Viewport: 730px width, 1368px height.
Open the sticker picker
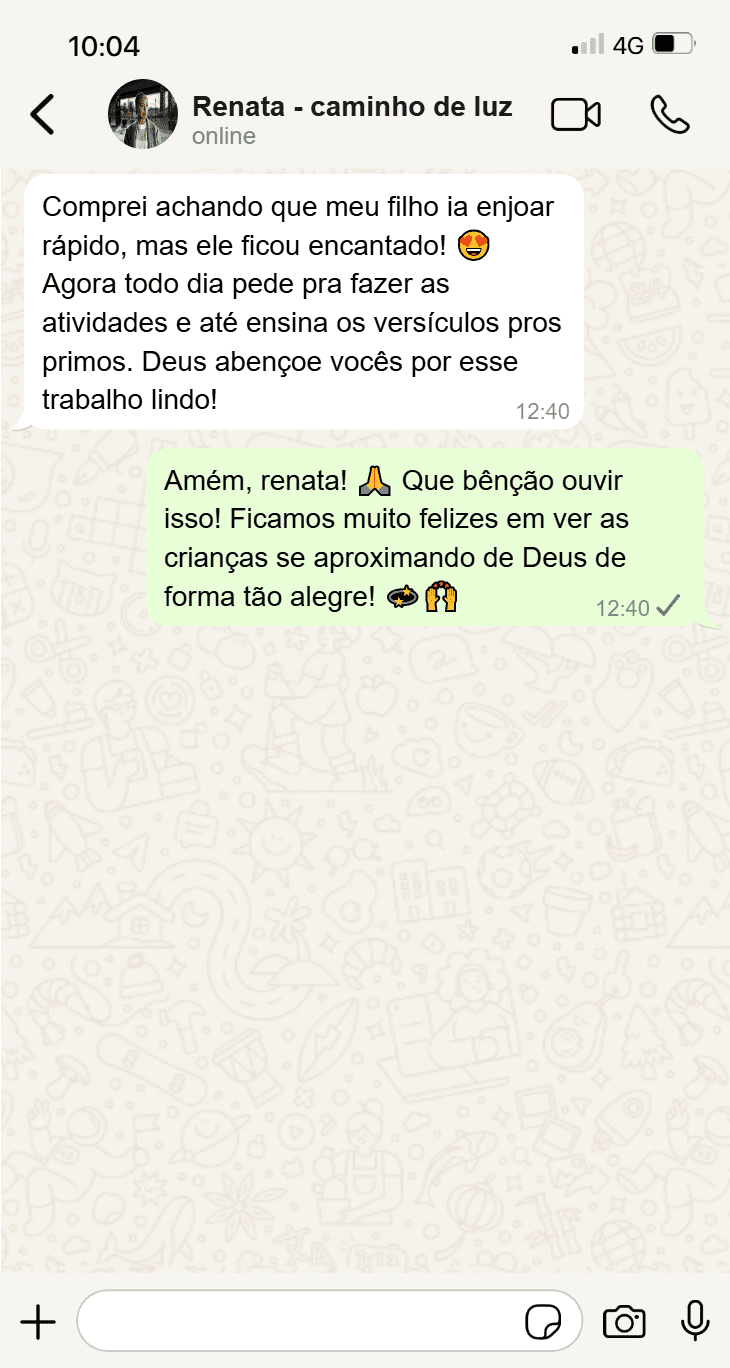(543, 1322)
